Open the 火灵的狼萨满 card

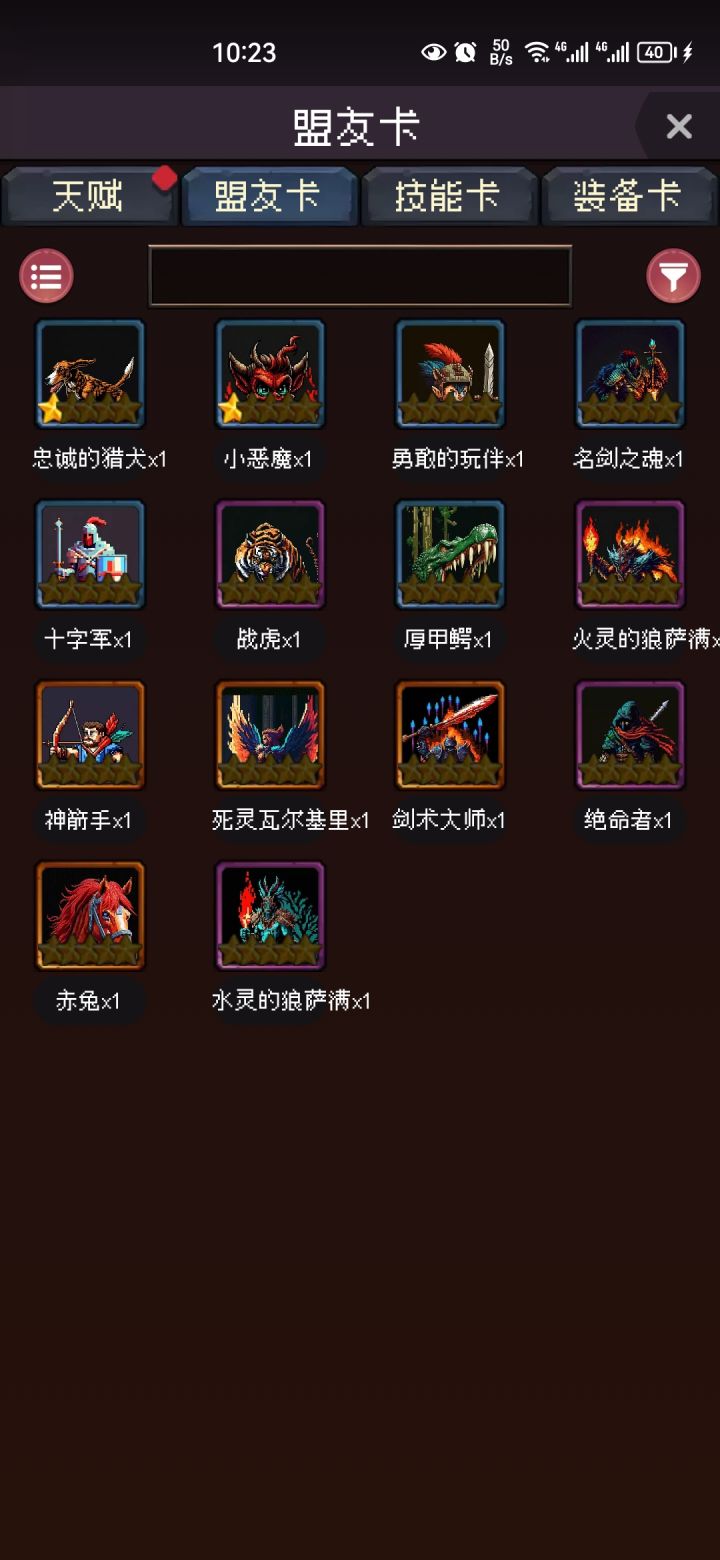[630, 554]
